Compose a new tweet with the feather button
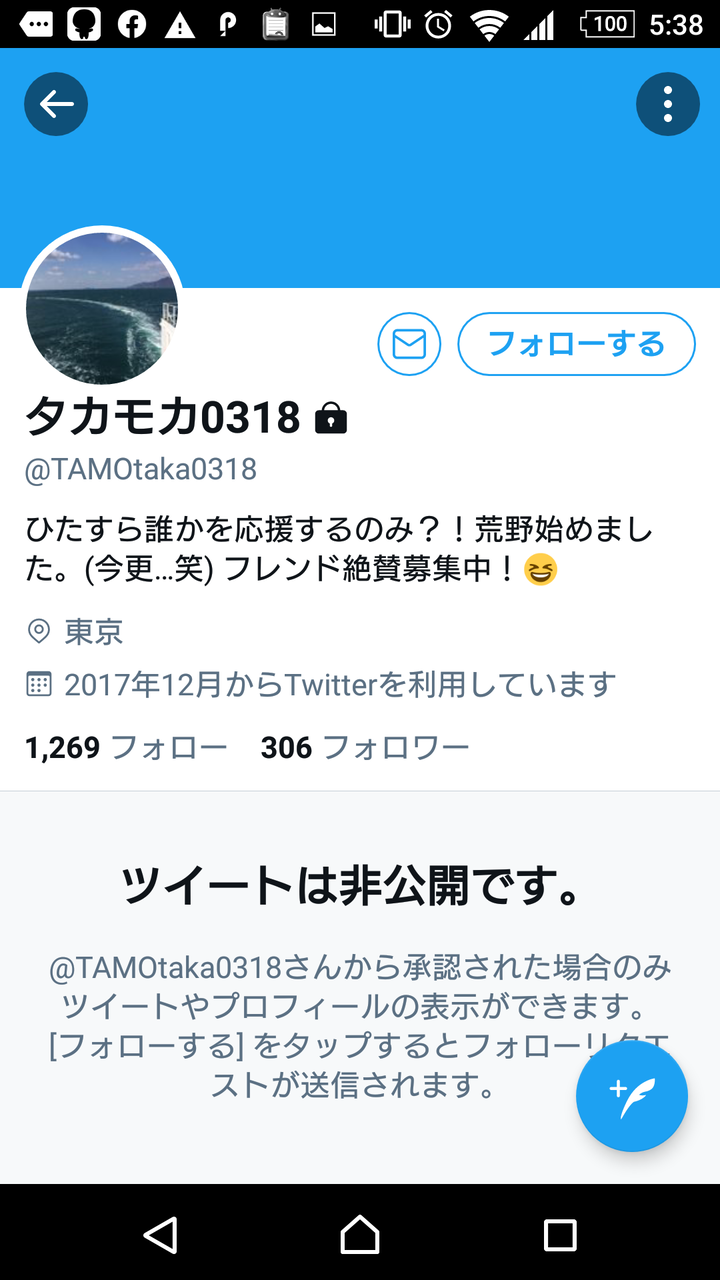Screen dimensions: 720x1280 click(631, 1095)
